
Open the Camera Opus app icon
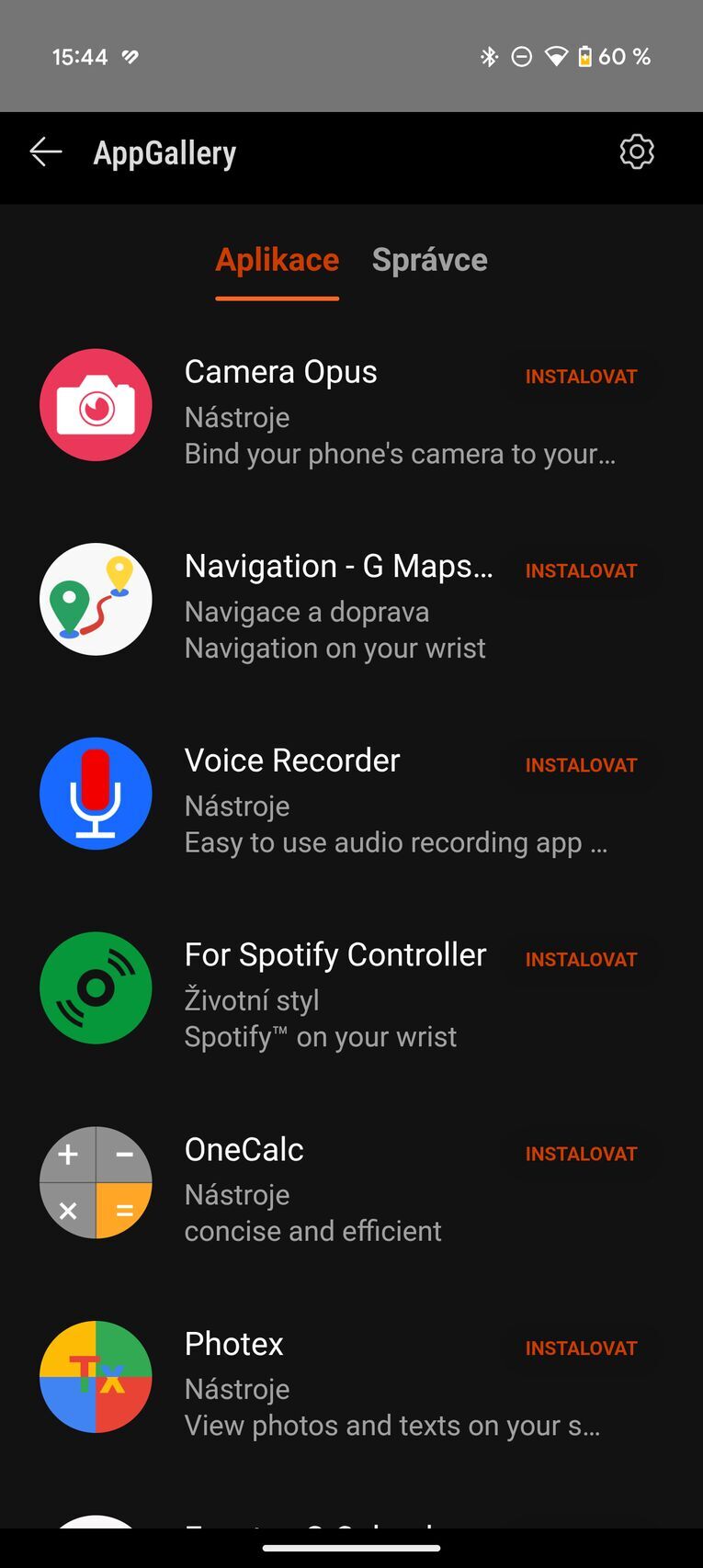tap(96, 404)
